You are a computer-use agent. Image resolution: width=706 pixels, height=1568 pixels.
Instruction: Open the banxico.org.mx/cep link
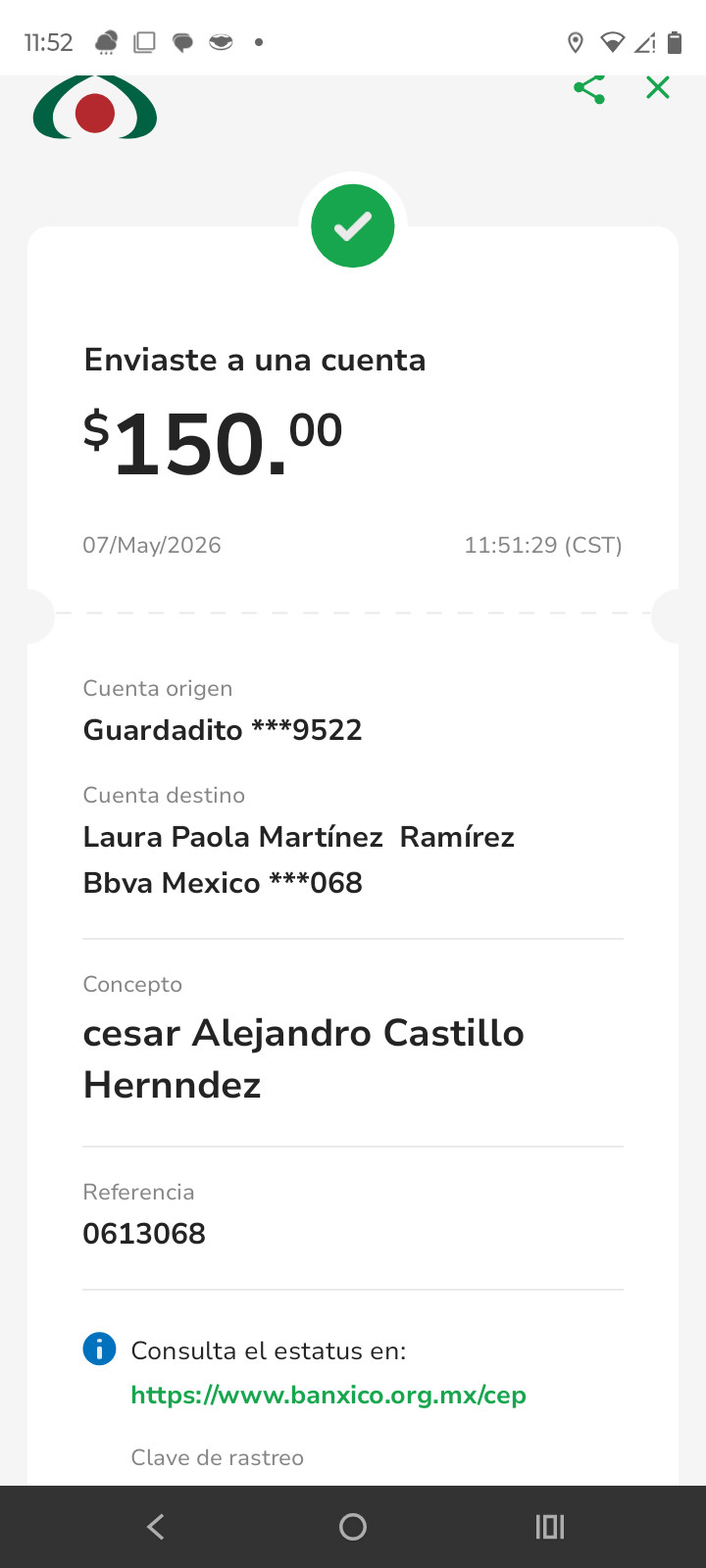pyautogui.click(x=328, y=1395)
